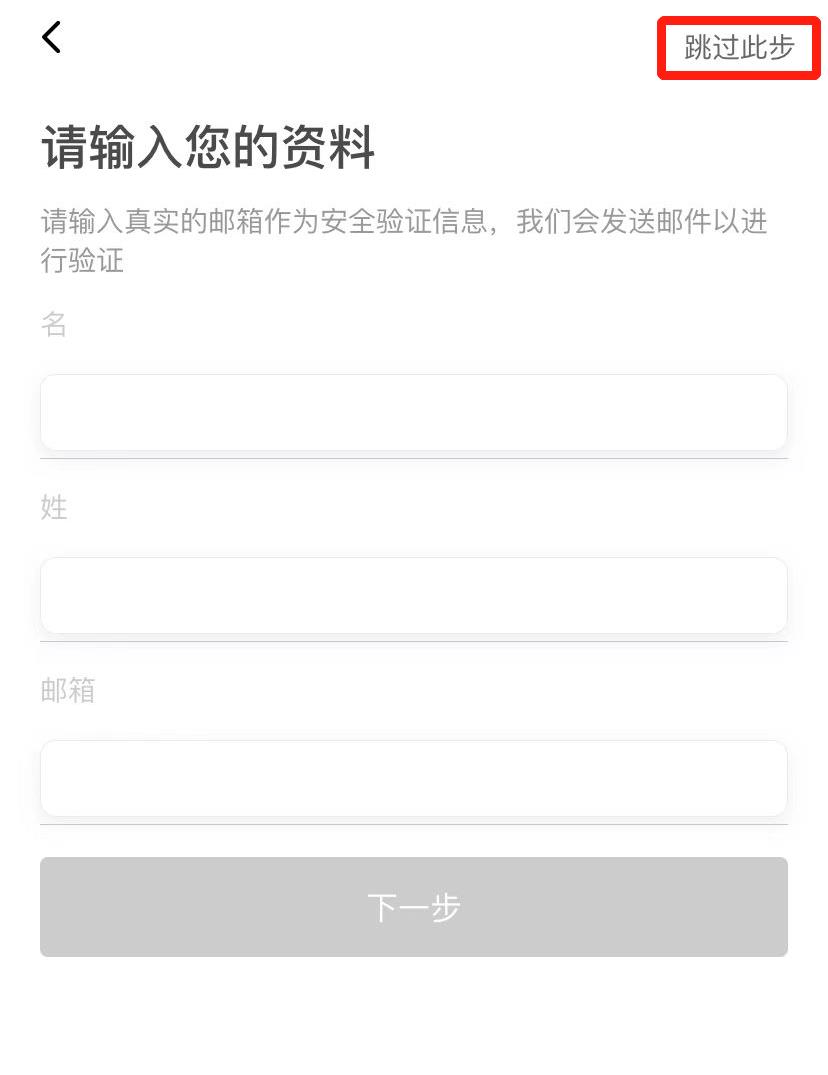Tap 跳过此步 to skip this step
Viewport: 828px width, 1075px height.
739,48
